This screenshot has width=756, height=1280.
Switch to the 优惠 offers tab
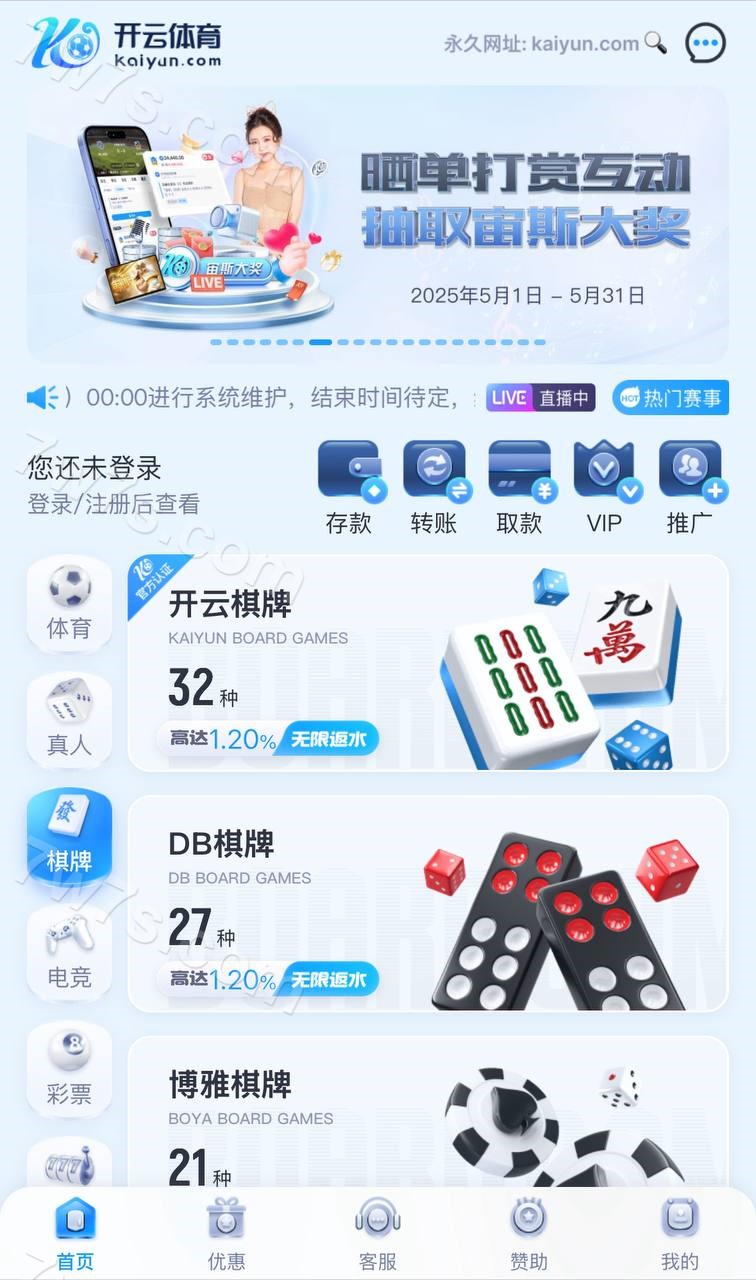pos(226,1235)
